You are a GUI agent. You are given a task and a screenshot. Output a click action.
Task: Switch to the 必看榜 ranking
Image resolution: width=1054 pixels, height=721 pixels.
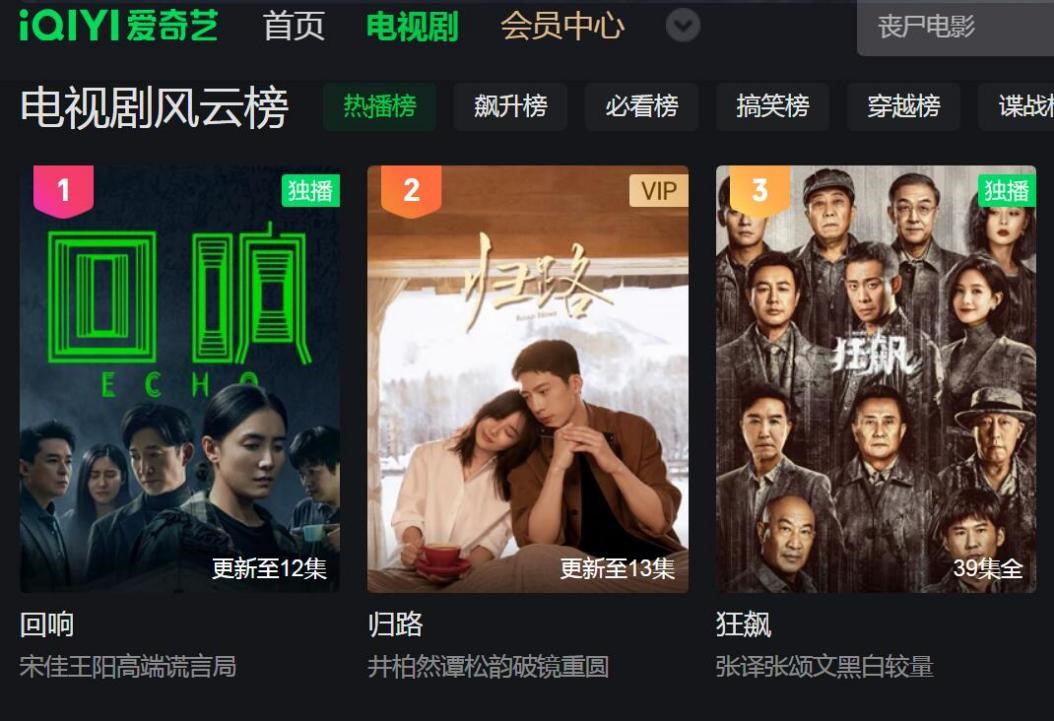point(641,107)
